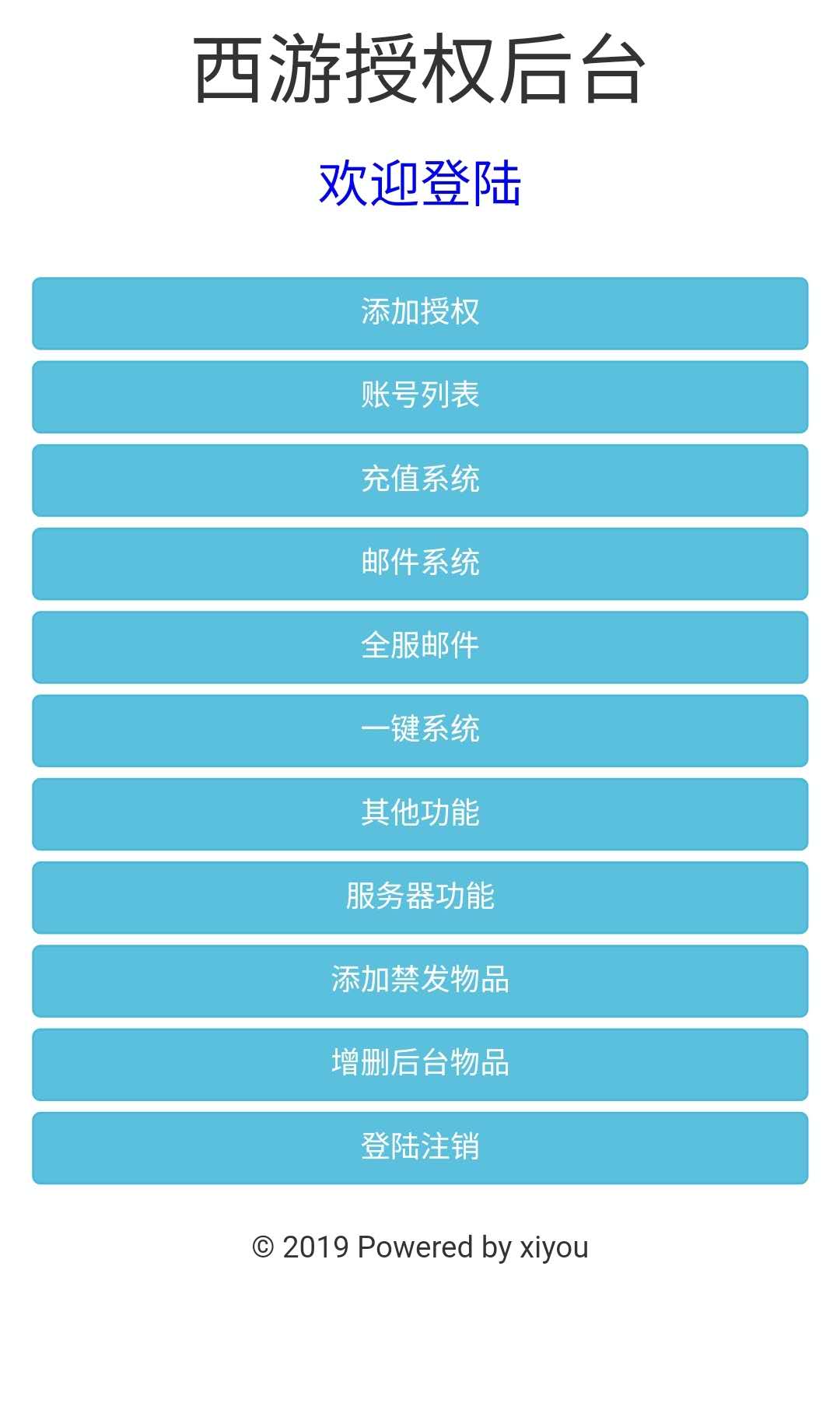This screenshot has width=840, height=1403.
Task: Tap 其他功能 other functions
Action: click(x=420, y=813)
